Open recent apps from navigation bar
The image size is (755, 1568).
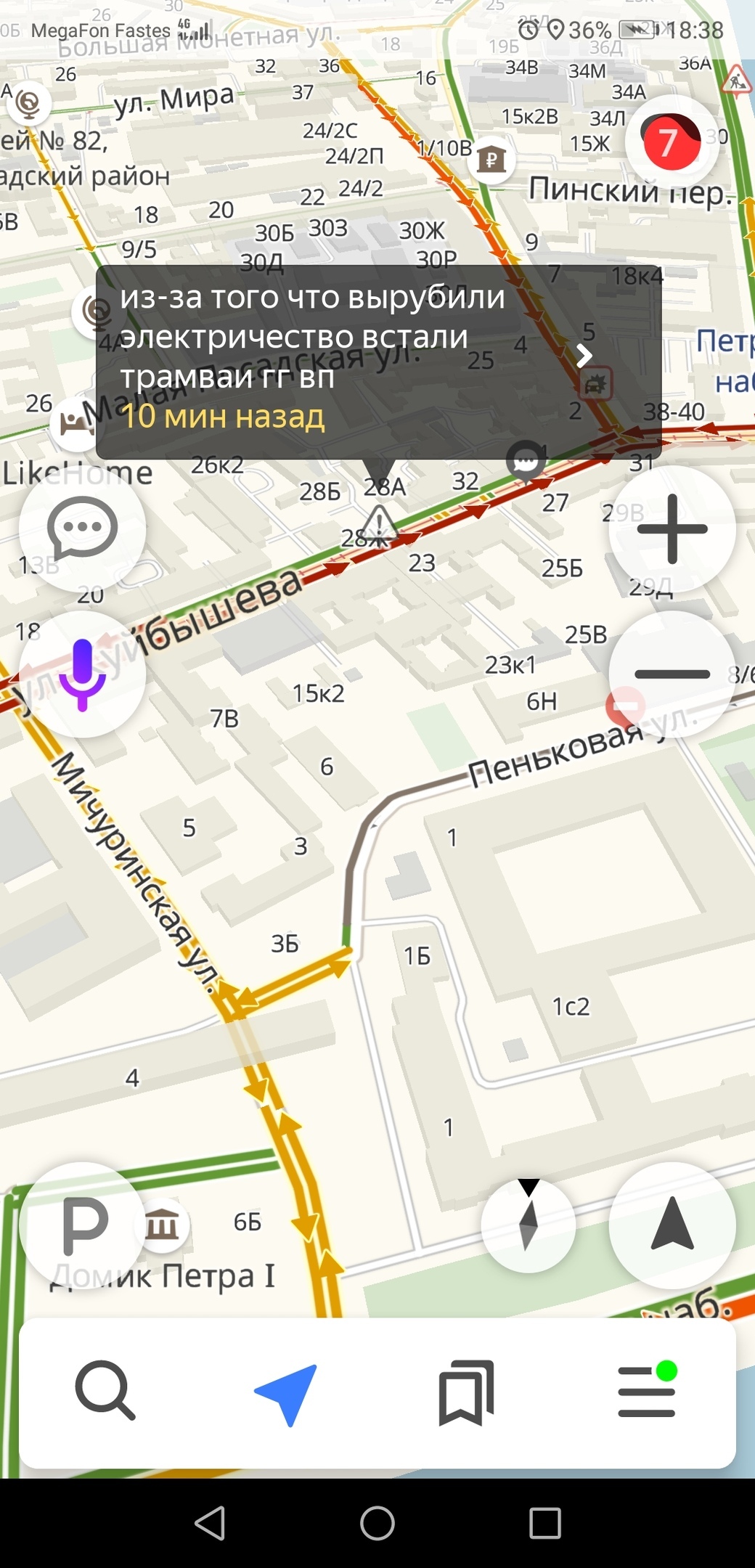coord(544,1522)
